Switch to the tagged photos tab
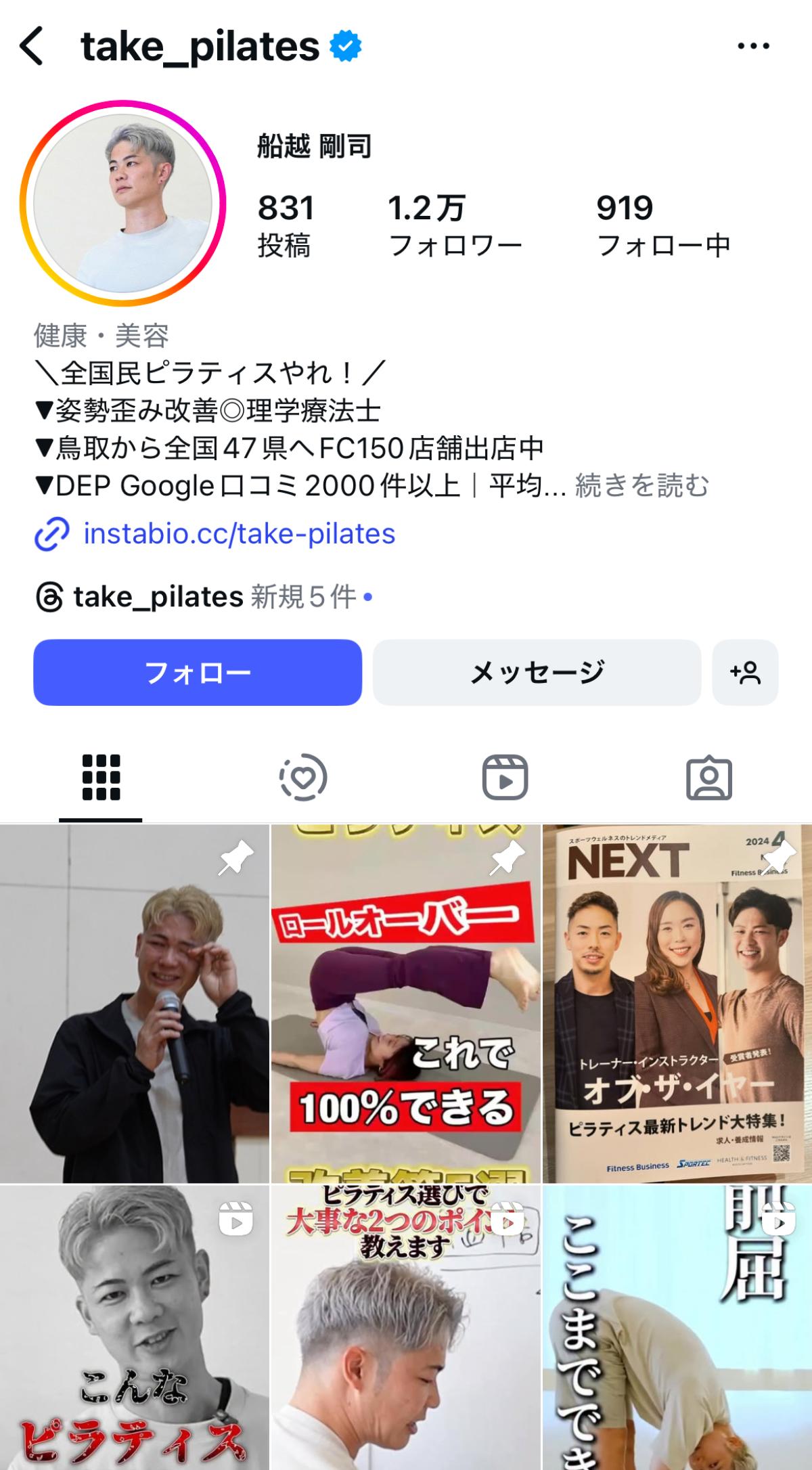 point(708,778)
